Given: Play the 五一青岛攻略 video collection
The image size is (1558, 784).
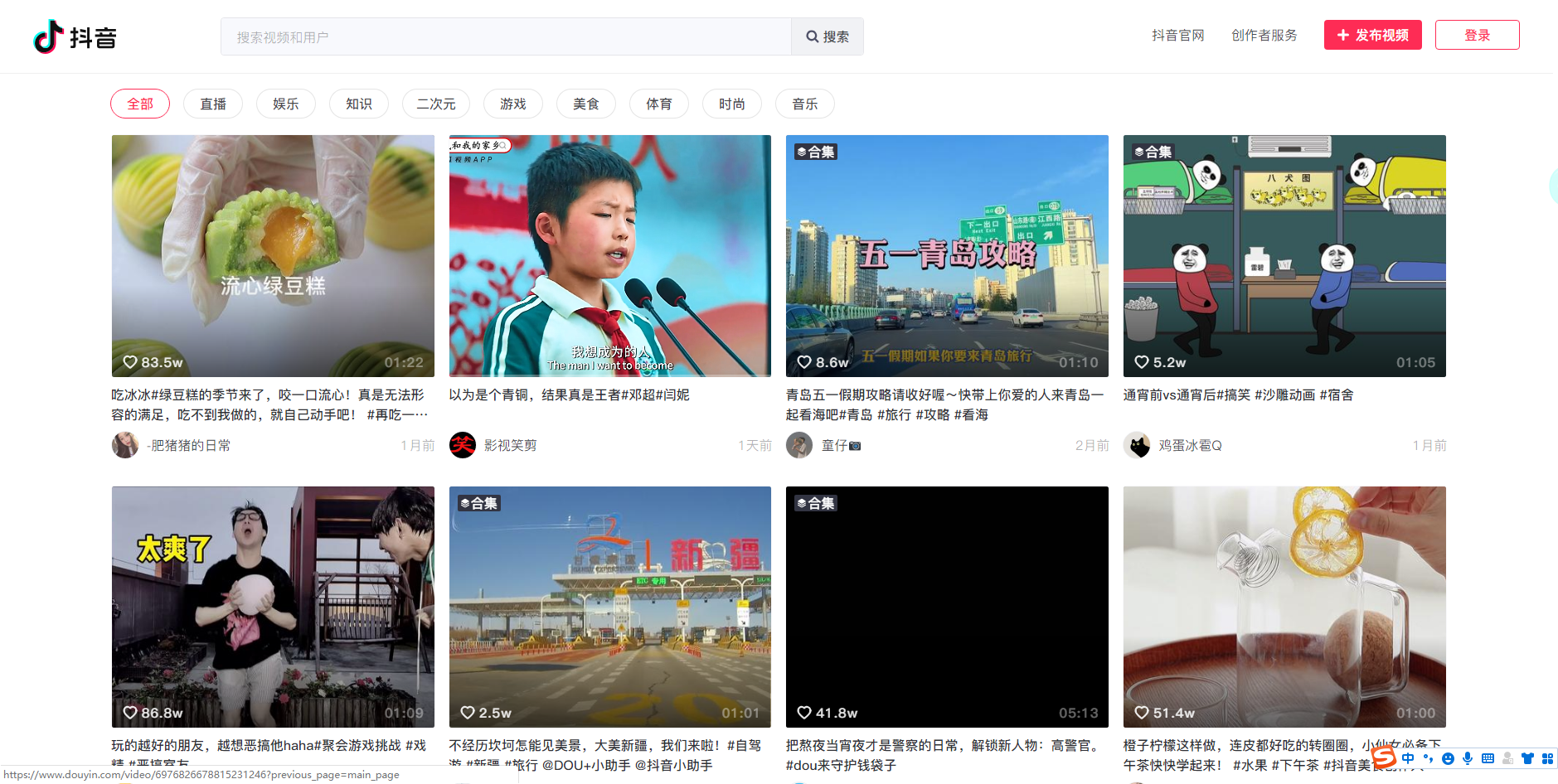Looking at the screenshot, I should click(947, 256).
